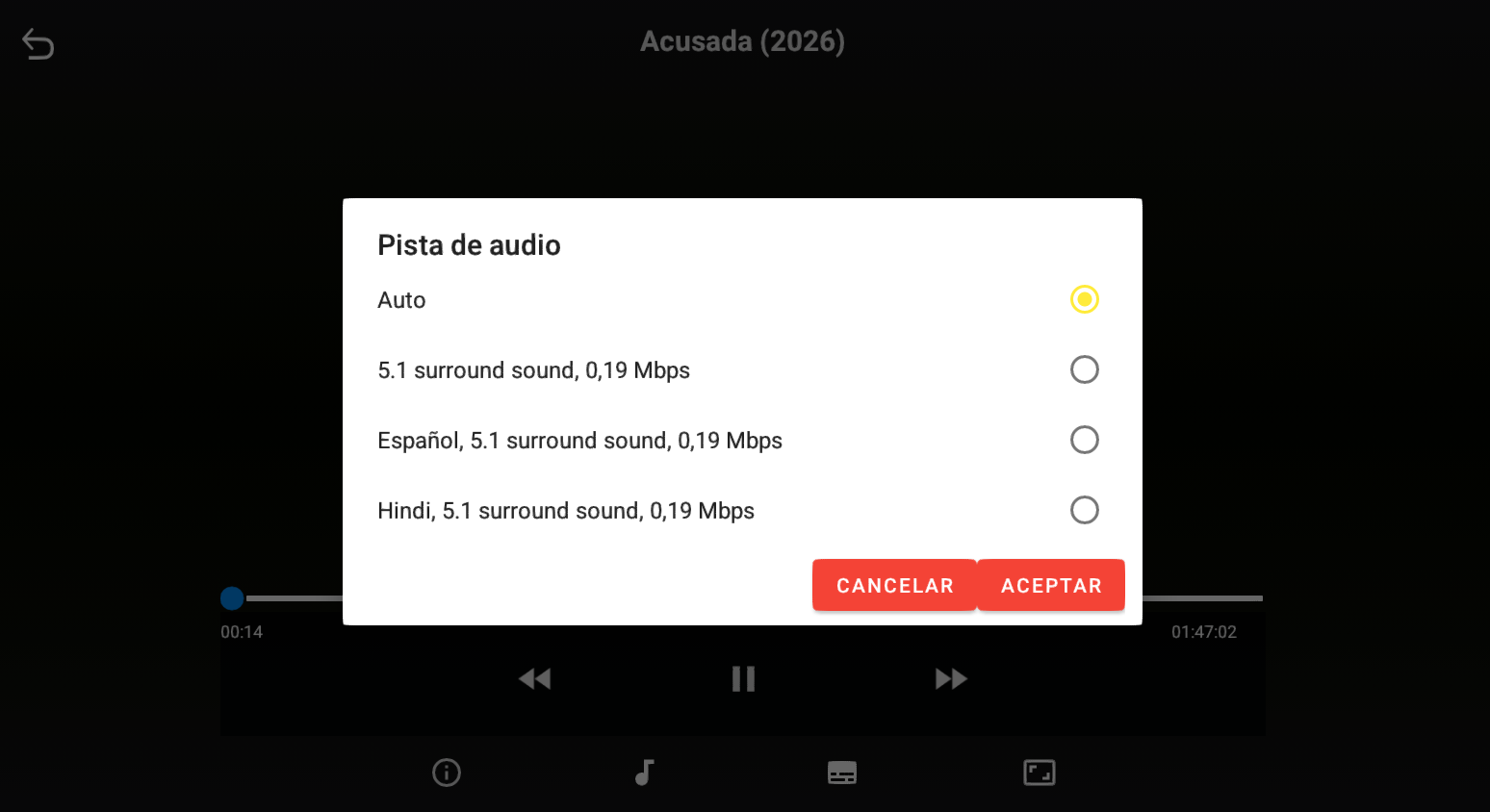Tap the CANCELAR button

coord(894,585)
